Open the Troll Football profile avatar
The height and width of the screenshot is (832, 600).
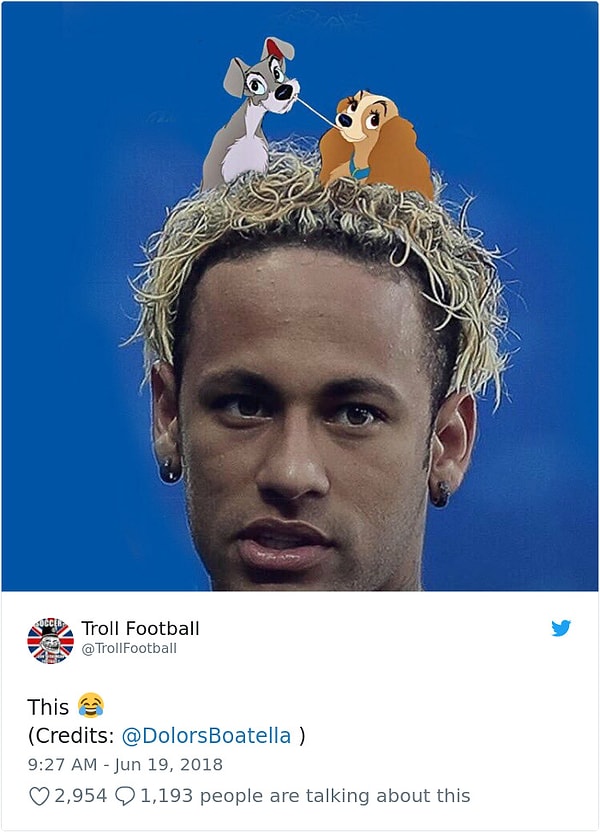tap(50, 640)
